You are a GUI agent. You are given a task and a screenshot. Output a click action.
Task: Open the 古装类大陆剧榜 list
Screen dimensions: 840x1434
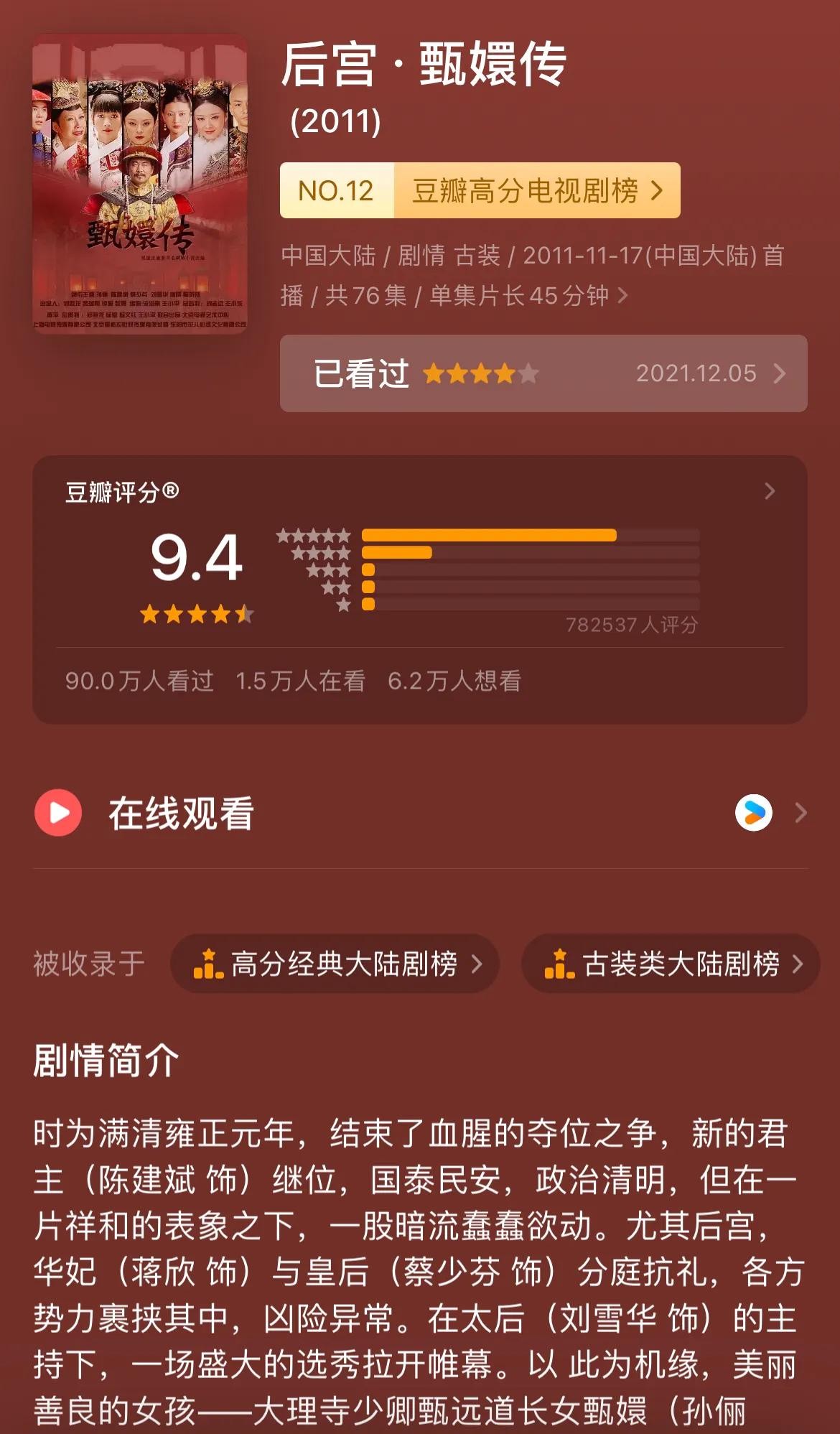tap(671, 964)
